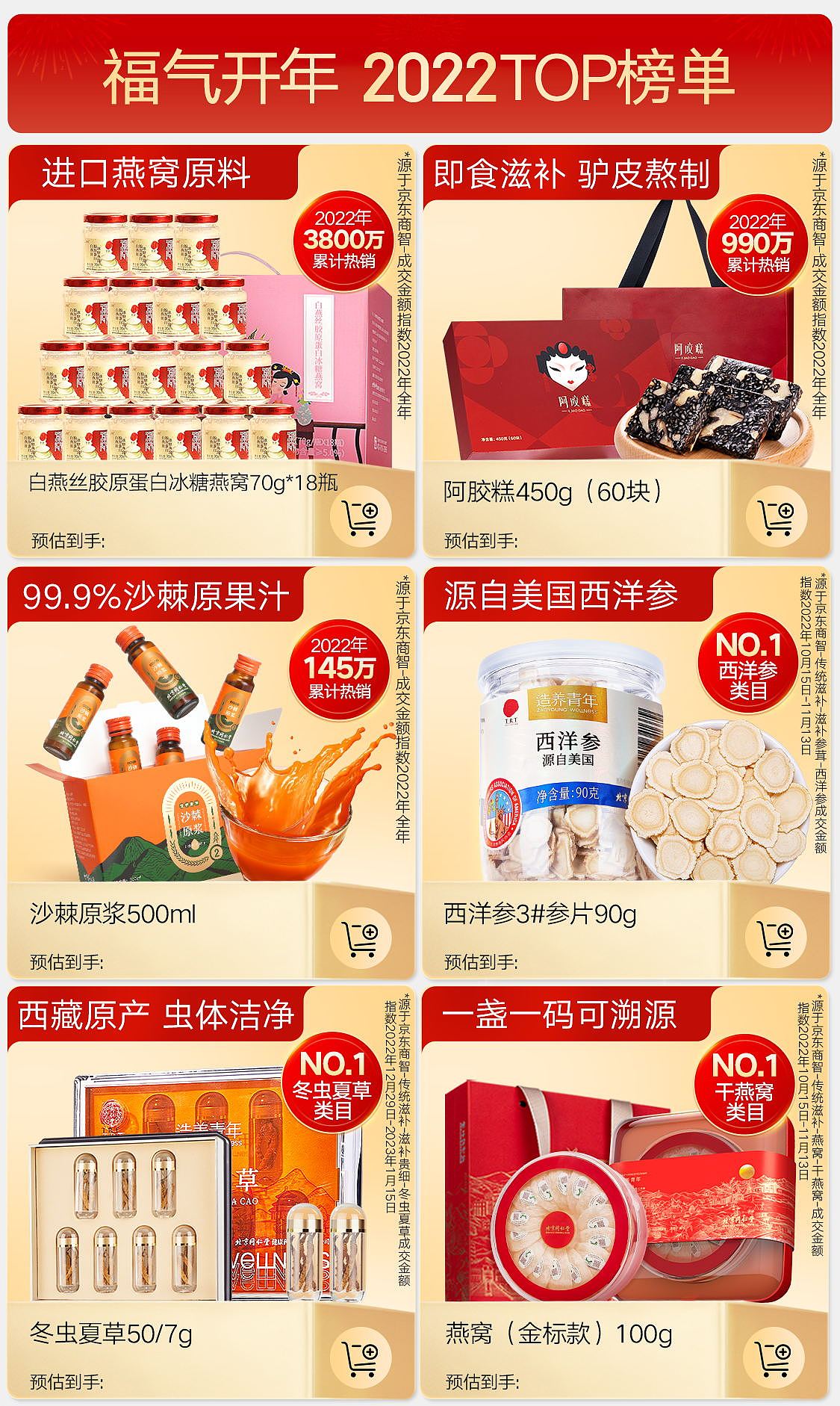Add 白燕丝胶原蛋白冰糖燕窝 to cart
840x1406 pixels.
[364, 515]
